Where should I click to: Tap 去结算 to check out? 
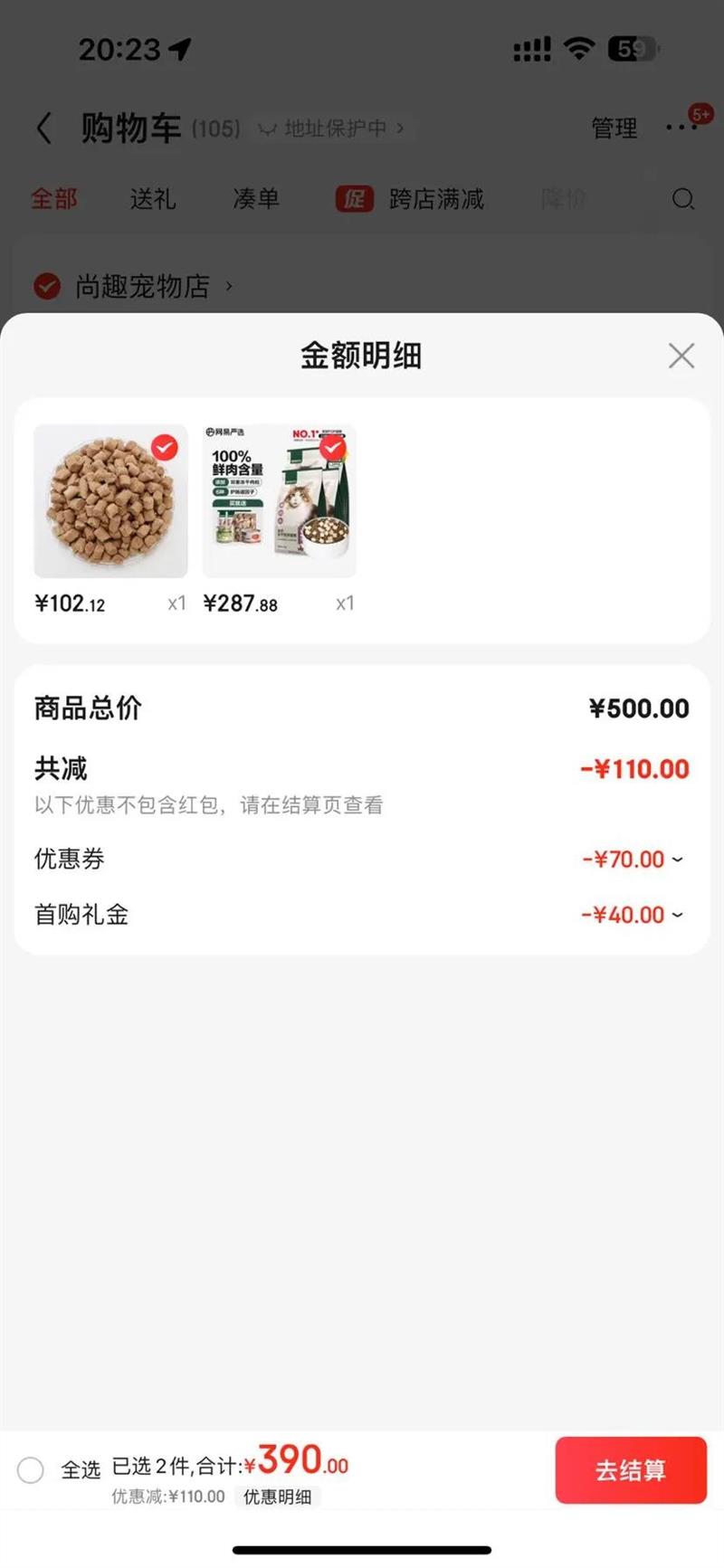pos(630,1470)
